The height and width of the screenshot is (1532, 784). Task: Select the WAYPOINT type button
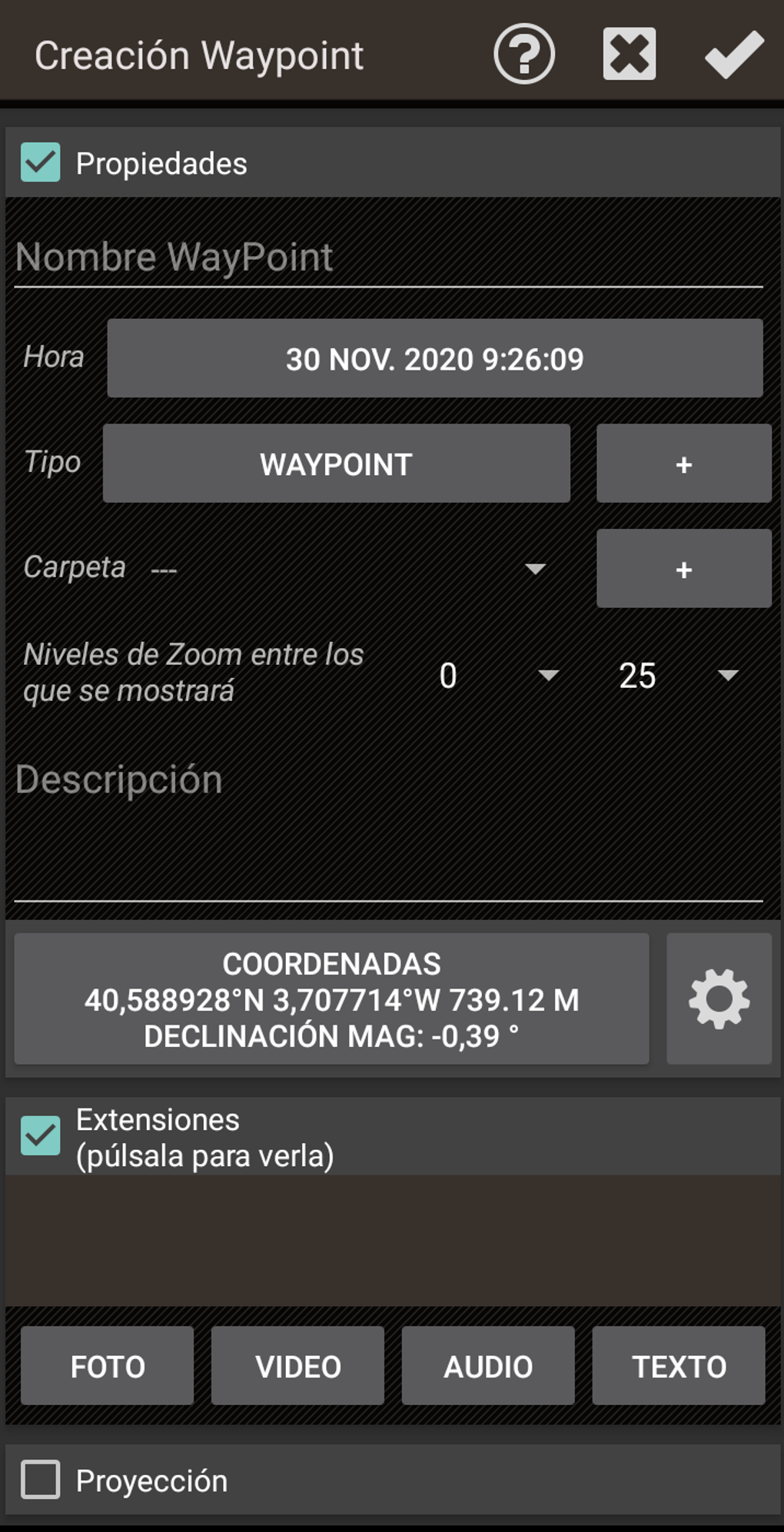[336, 464]
